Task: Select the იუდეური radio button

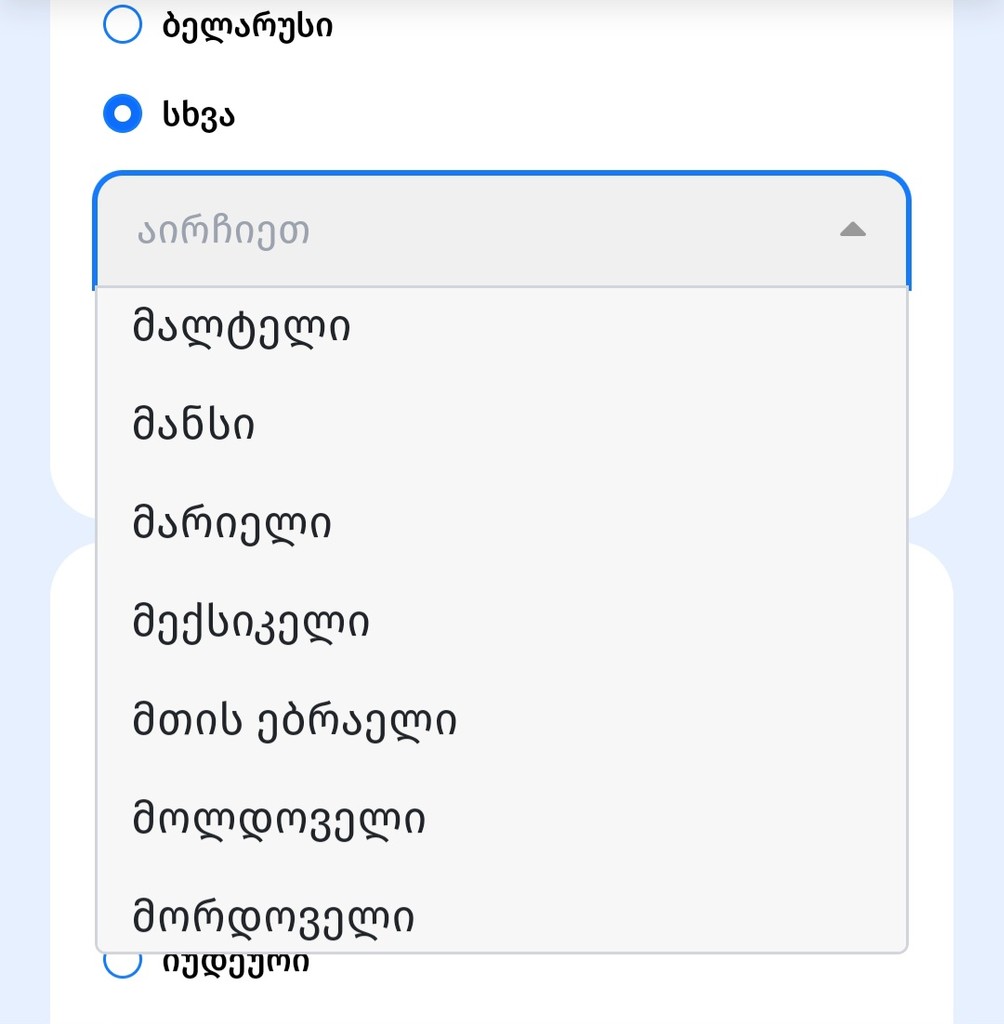Action: point(122,962)
